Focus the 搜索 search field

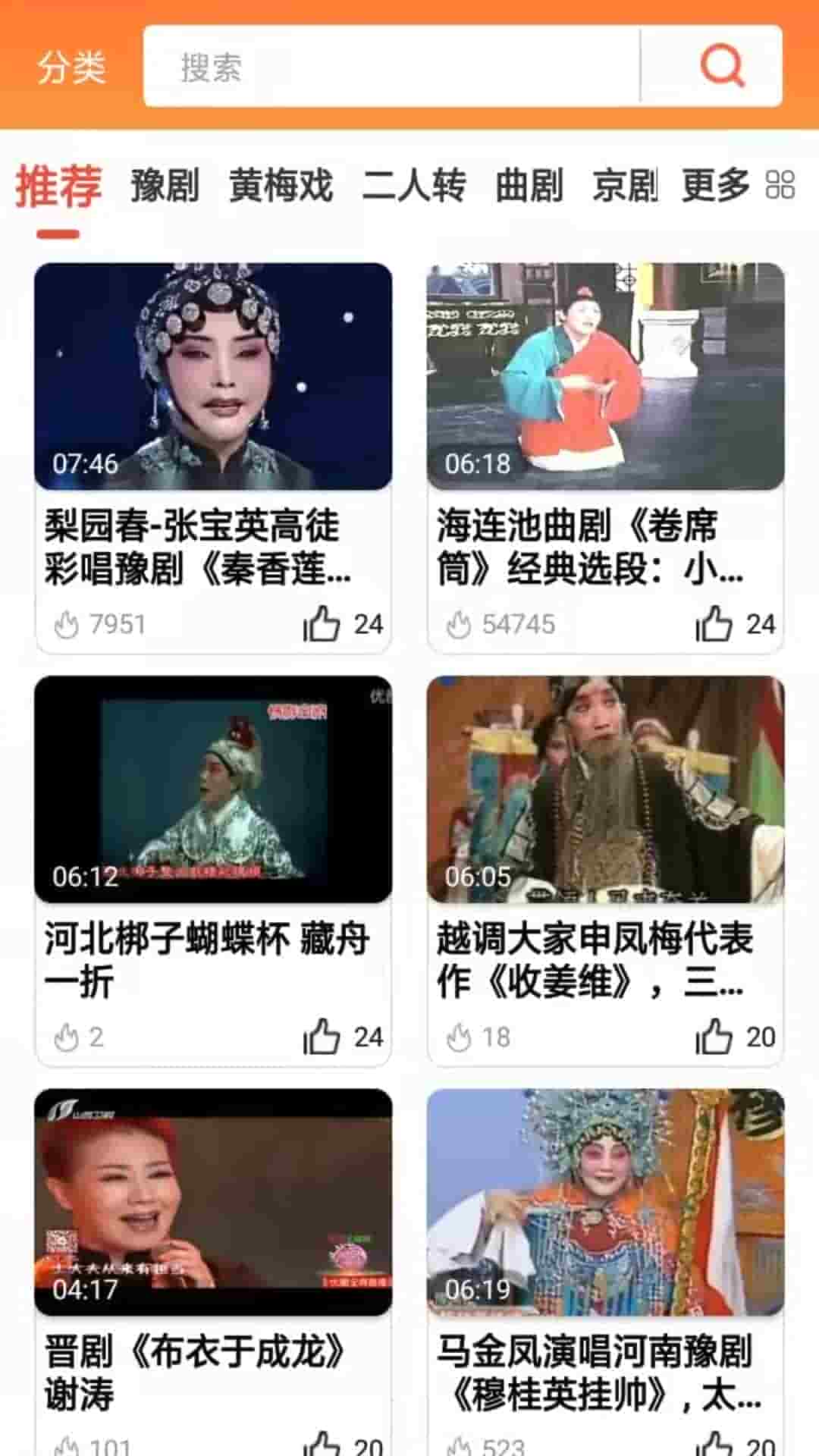pos(391,67)
